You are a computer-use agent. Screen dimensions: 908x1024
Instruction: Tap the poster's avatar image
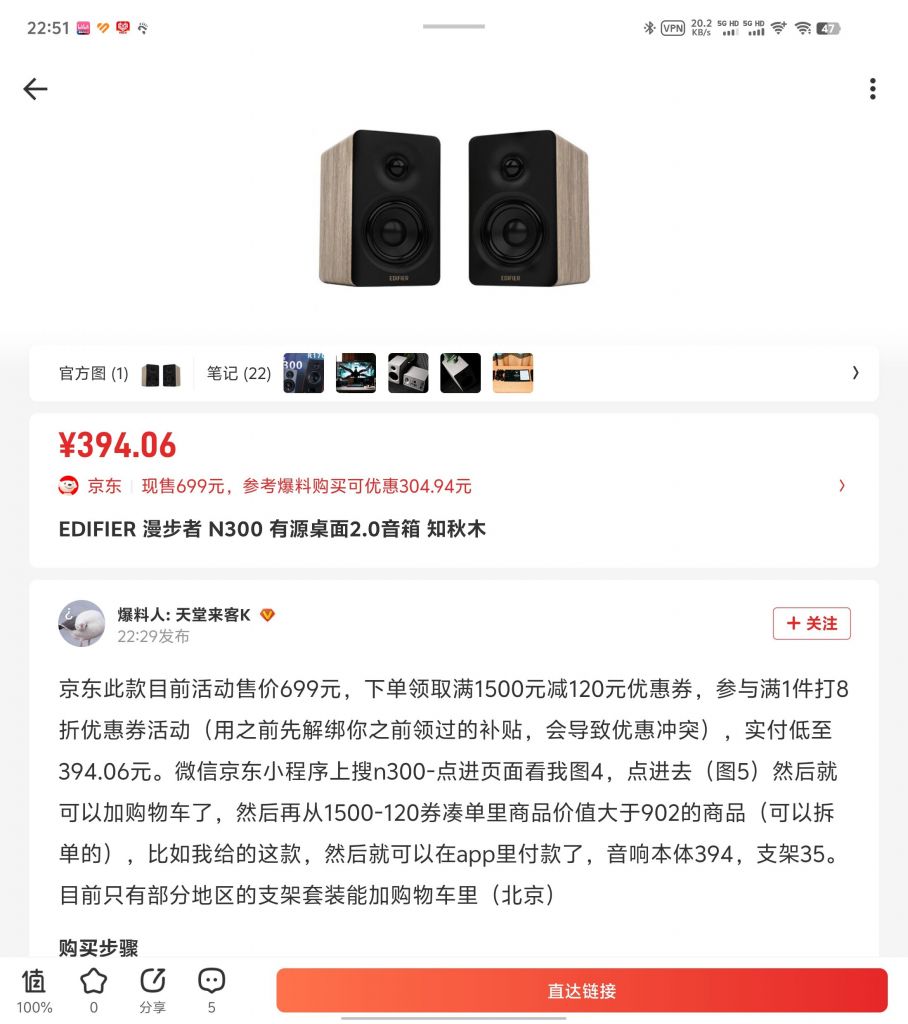[x=81, y=623]
